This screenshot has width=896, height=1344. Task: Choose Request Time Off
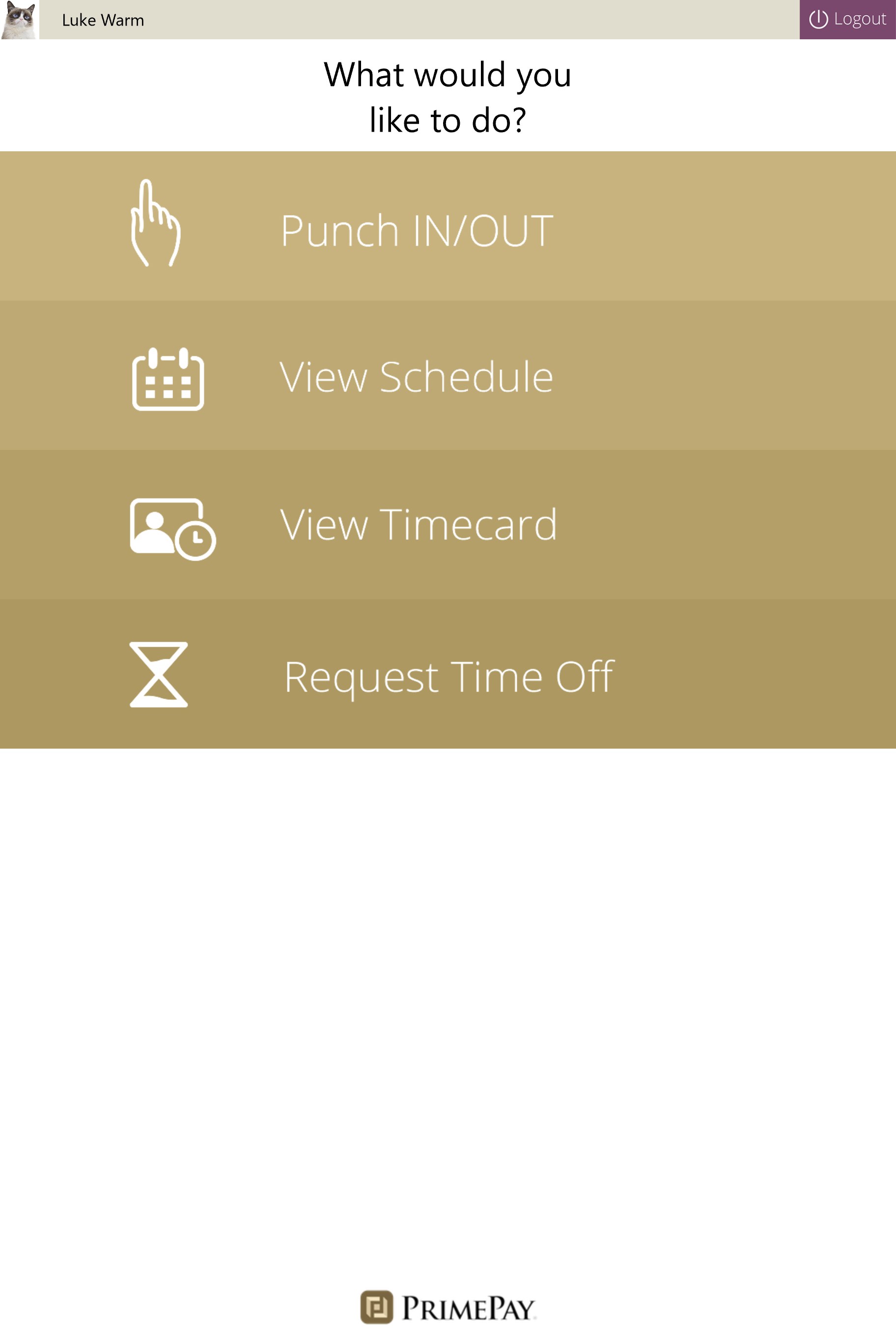[x=448, y=675]
